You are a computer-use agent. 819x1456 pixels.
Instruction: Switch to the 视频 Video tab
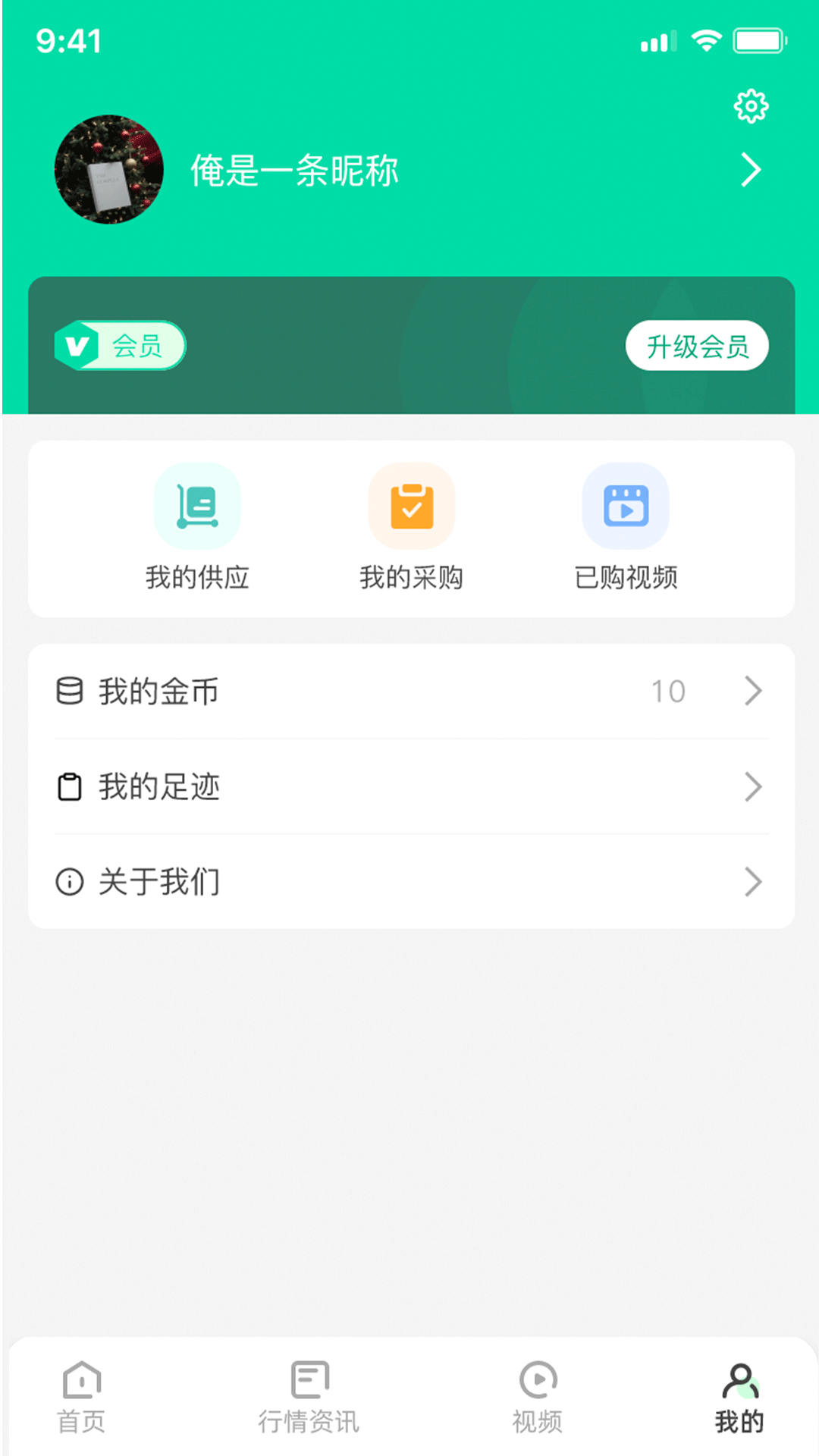[x=538, y=1397]
